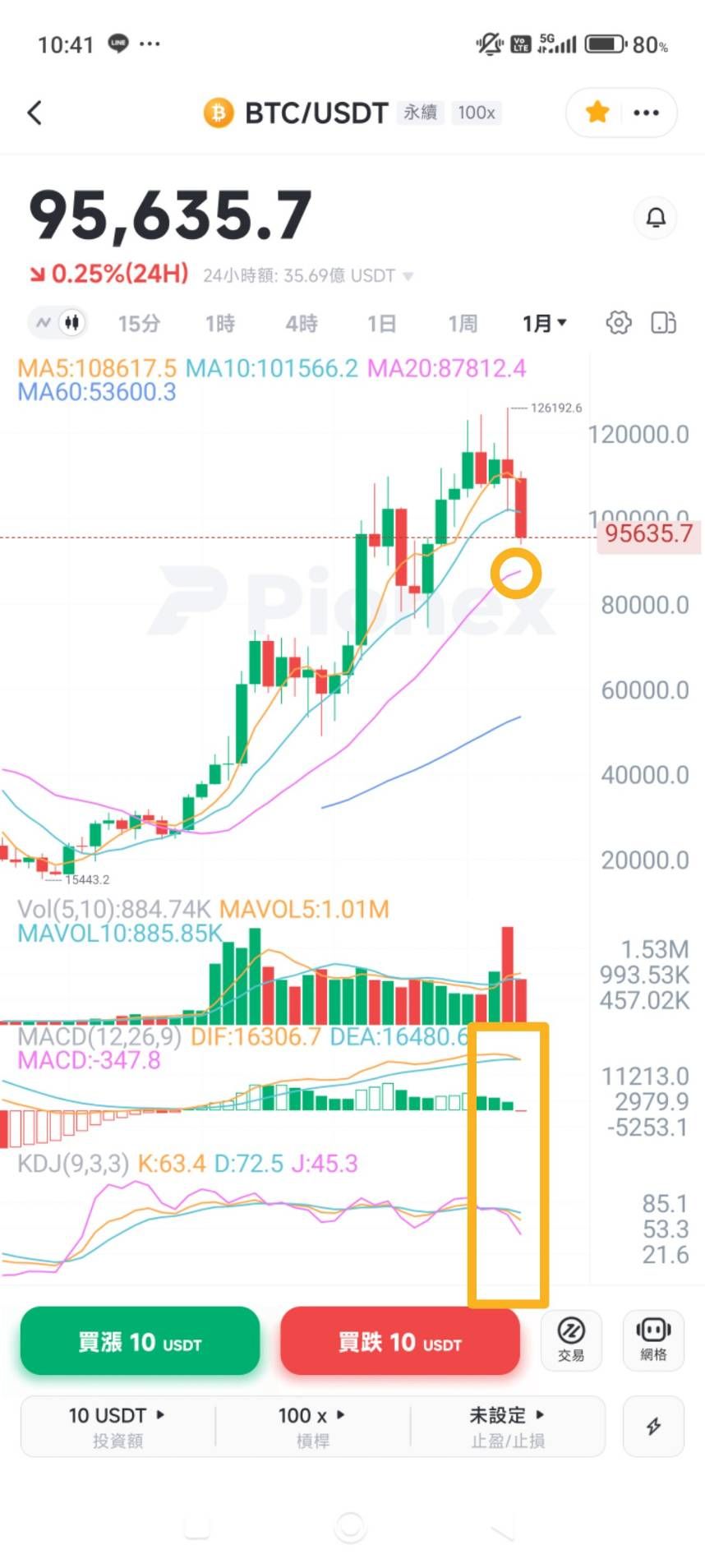
Task: Change the 10 USDT 投資額 amount
Action: pyautogui.click(x=117, y=1426)
